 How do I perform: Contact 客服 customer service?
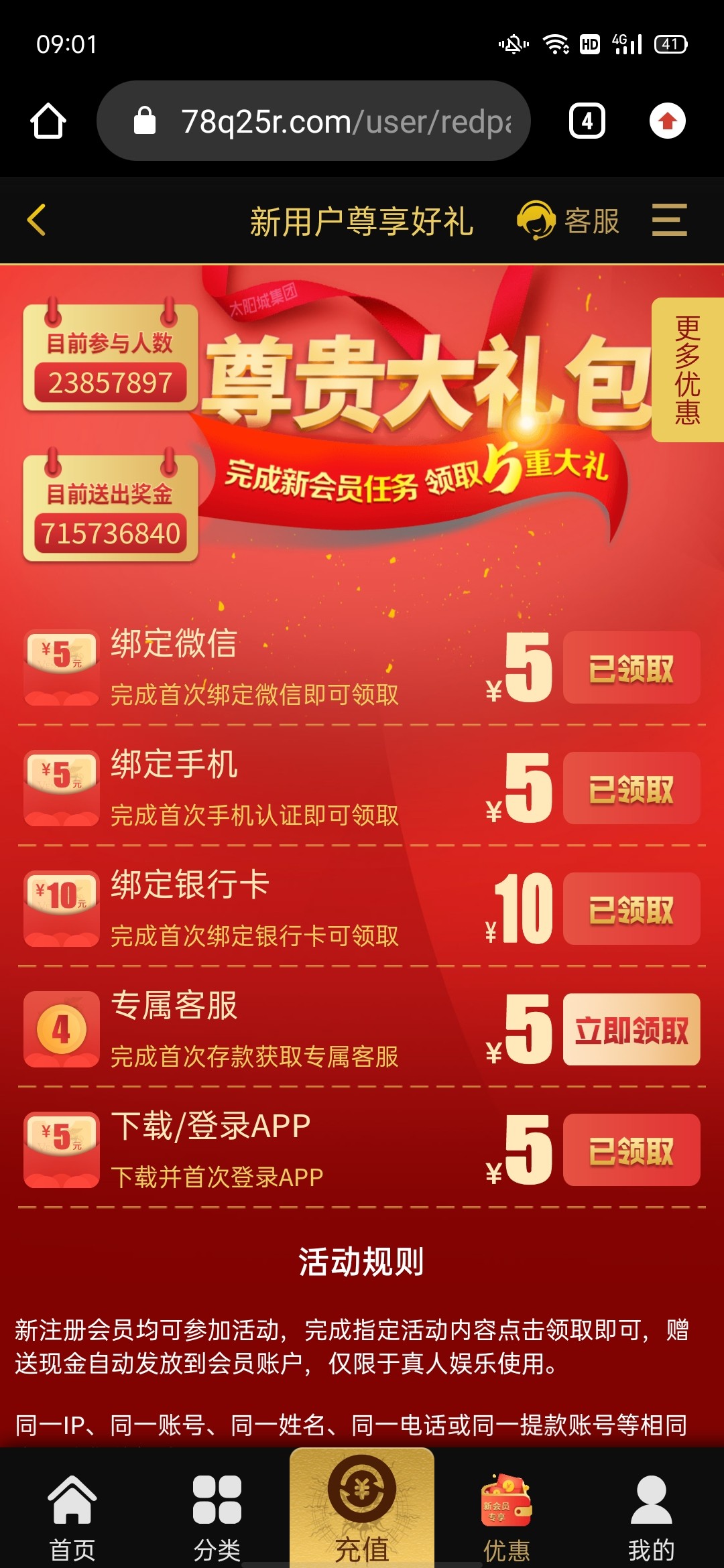click(568, 220)
